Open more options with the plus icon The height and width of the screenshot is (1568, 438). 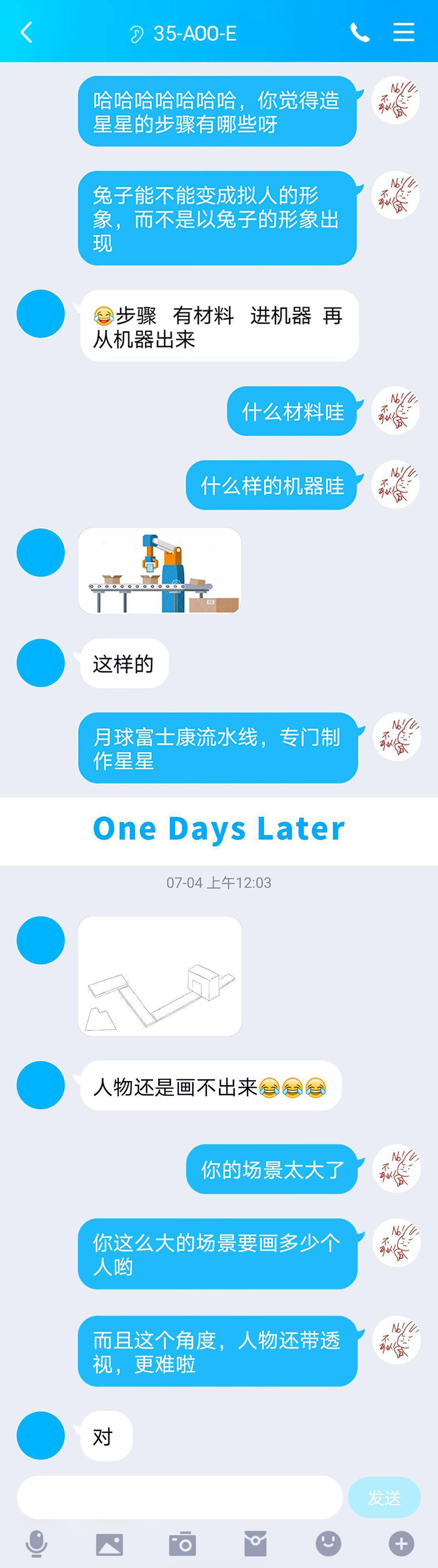click(402, 1544)
